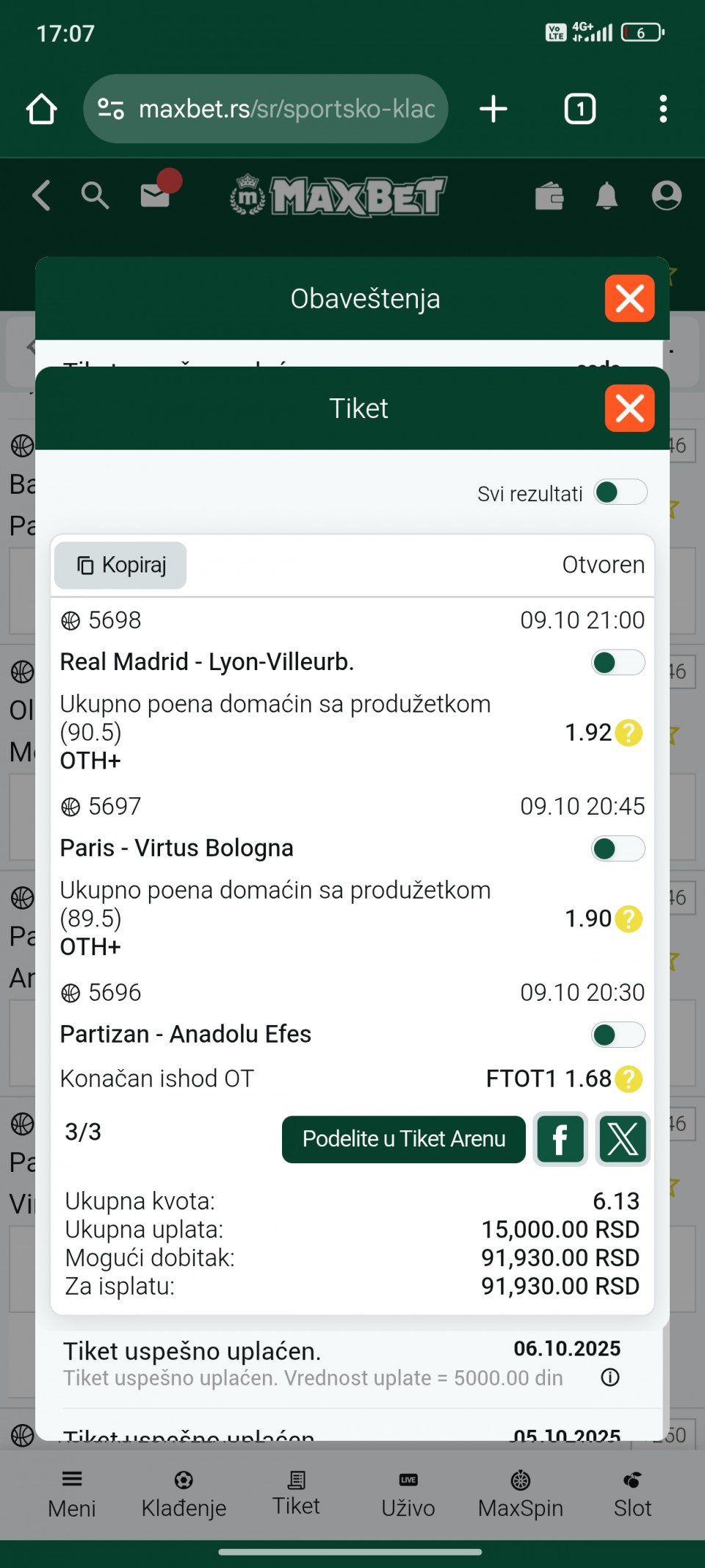
Task: Toggle the Svi rezultati switch
Action: point(621,492)
